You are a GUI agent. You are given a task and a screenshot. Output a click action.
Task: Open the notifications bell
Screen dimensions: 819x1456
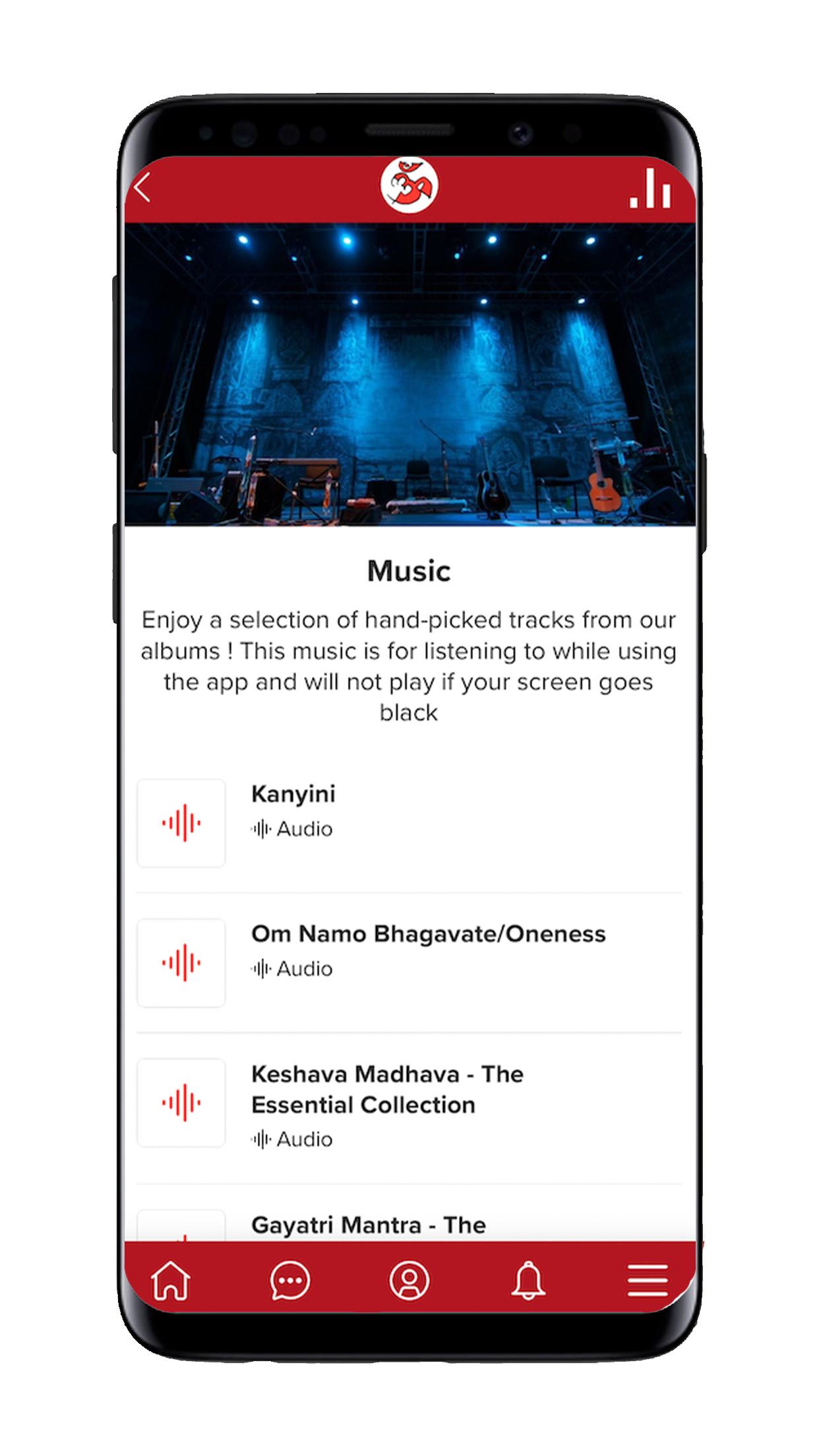[528, 1280]
